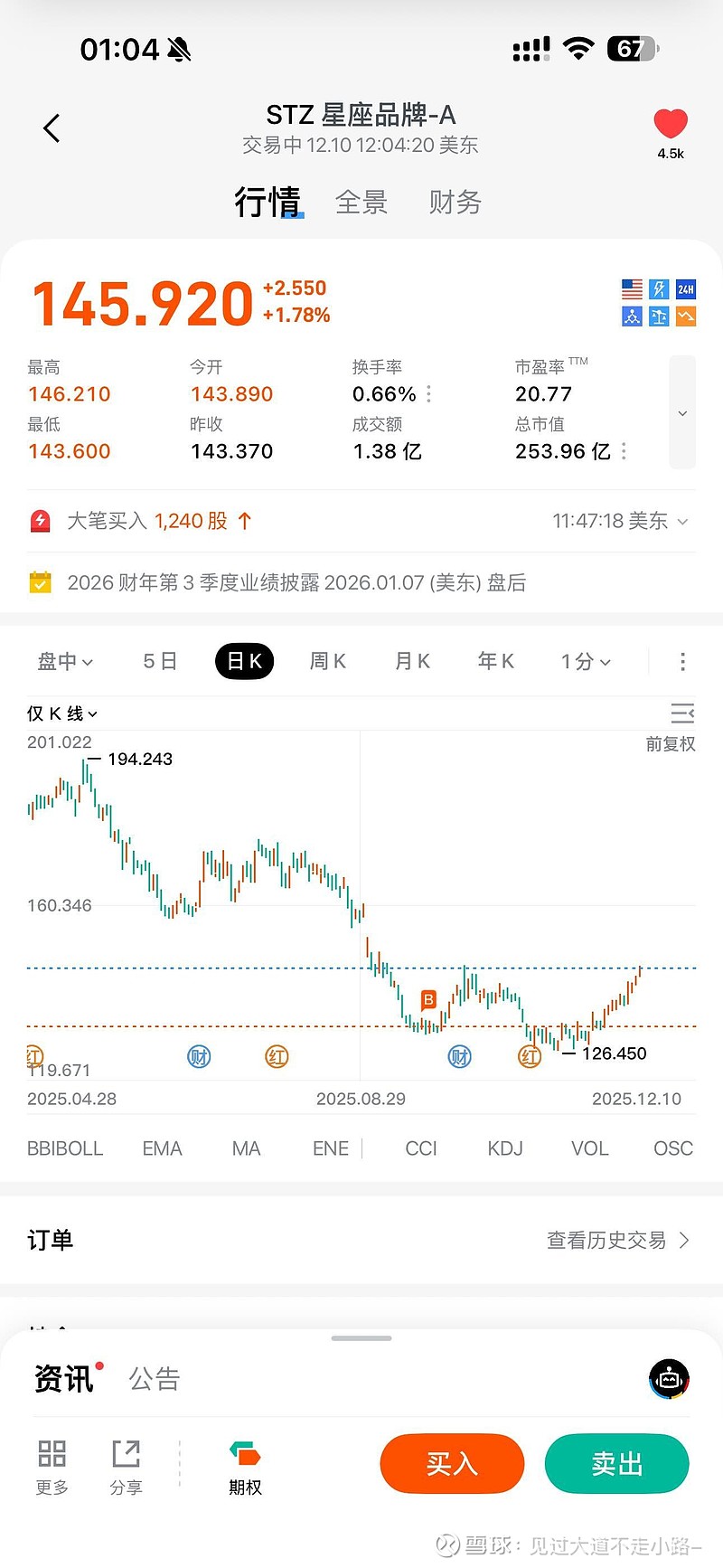Select the 年K chart period

pyautogui.click(x=495, y=662)
